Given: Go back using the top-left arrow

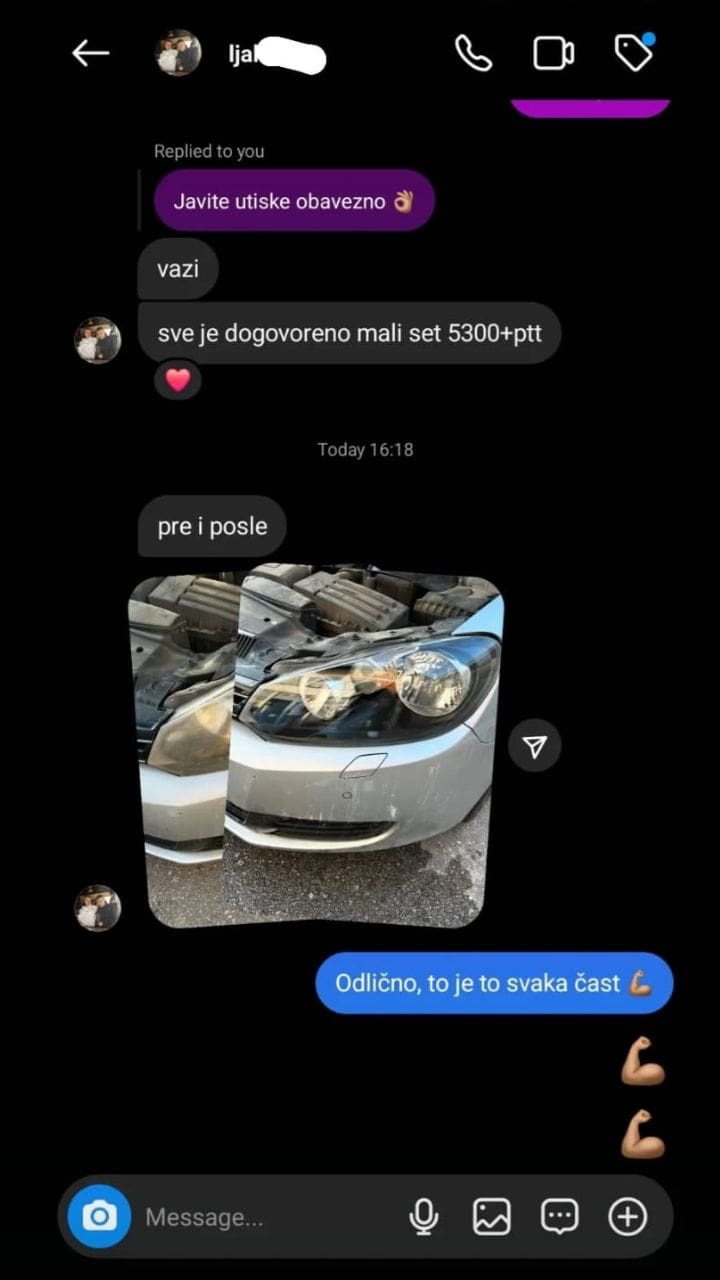Looking at the screenshot, I should (90, 54).
